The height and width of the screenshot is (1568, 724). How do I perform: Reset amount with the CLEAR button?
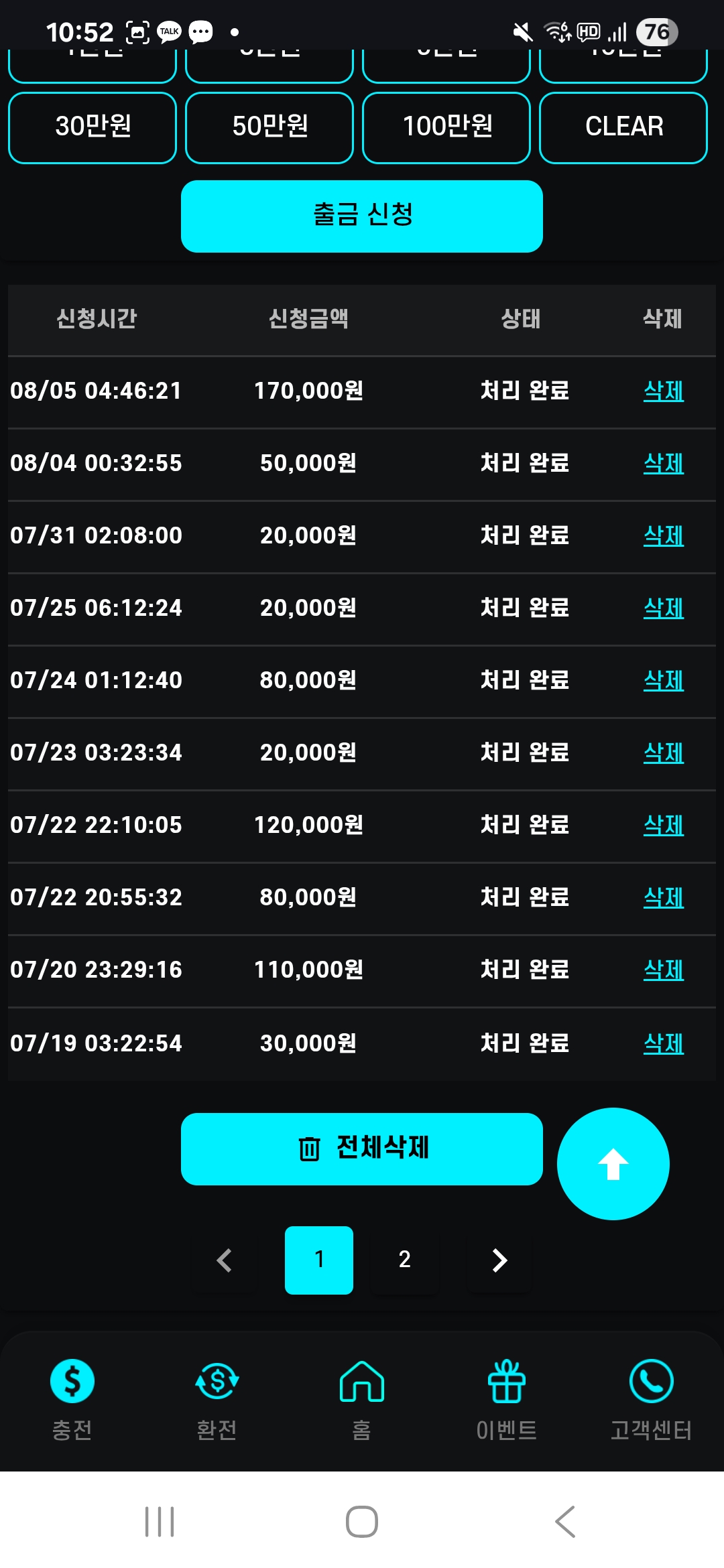point(623,127)
